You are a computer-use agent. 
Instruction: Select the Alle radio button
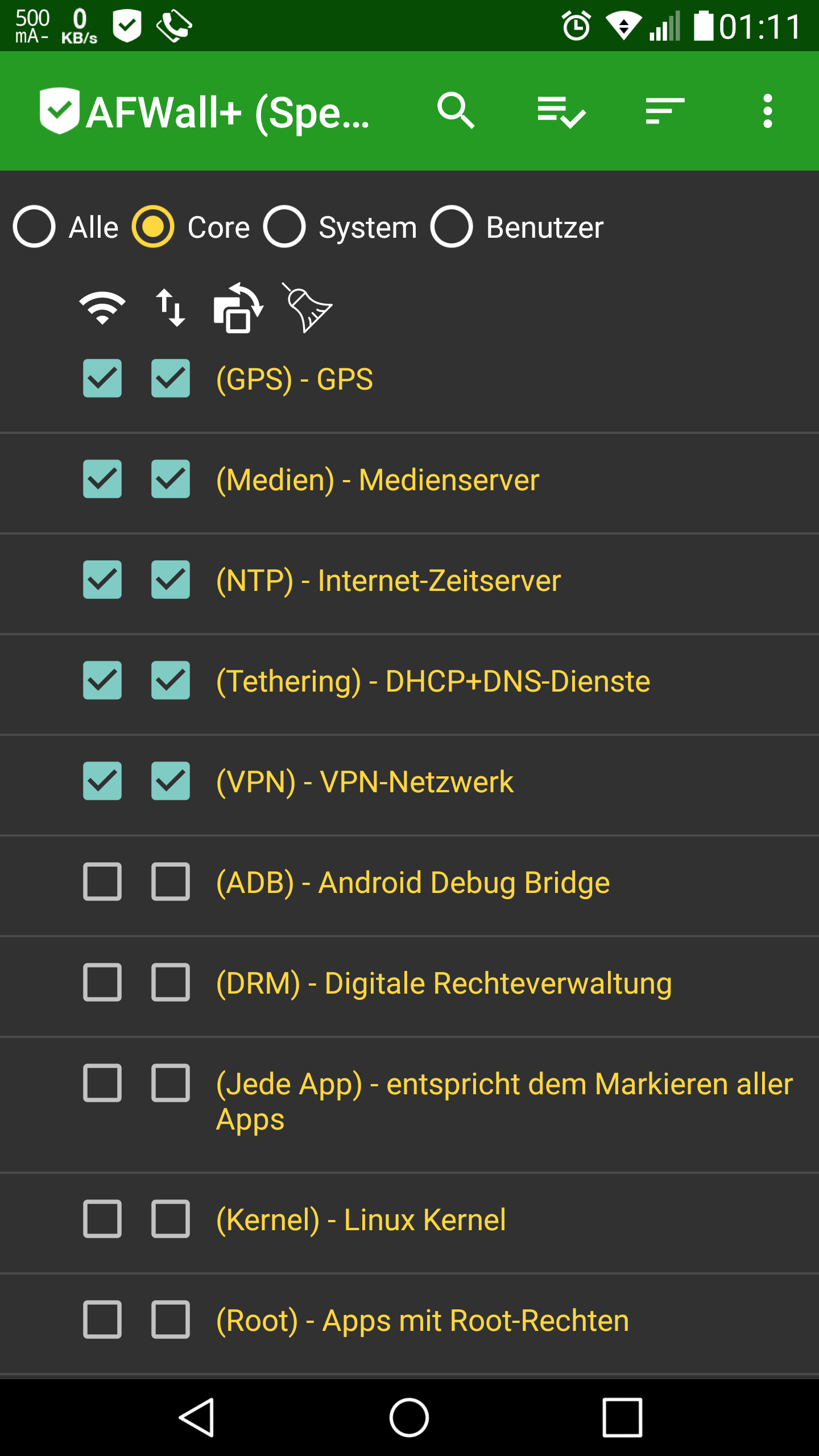[x=35, y=227]
